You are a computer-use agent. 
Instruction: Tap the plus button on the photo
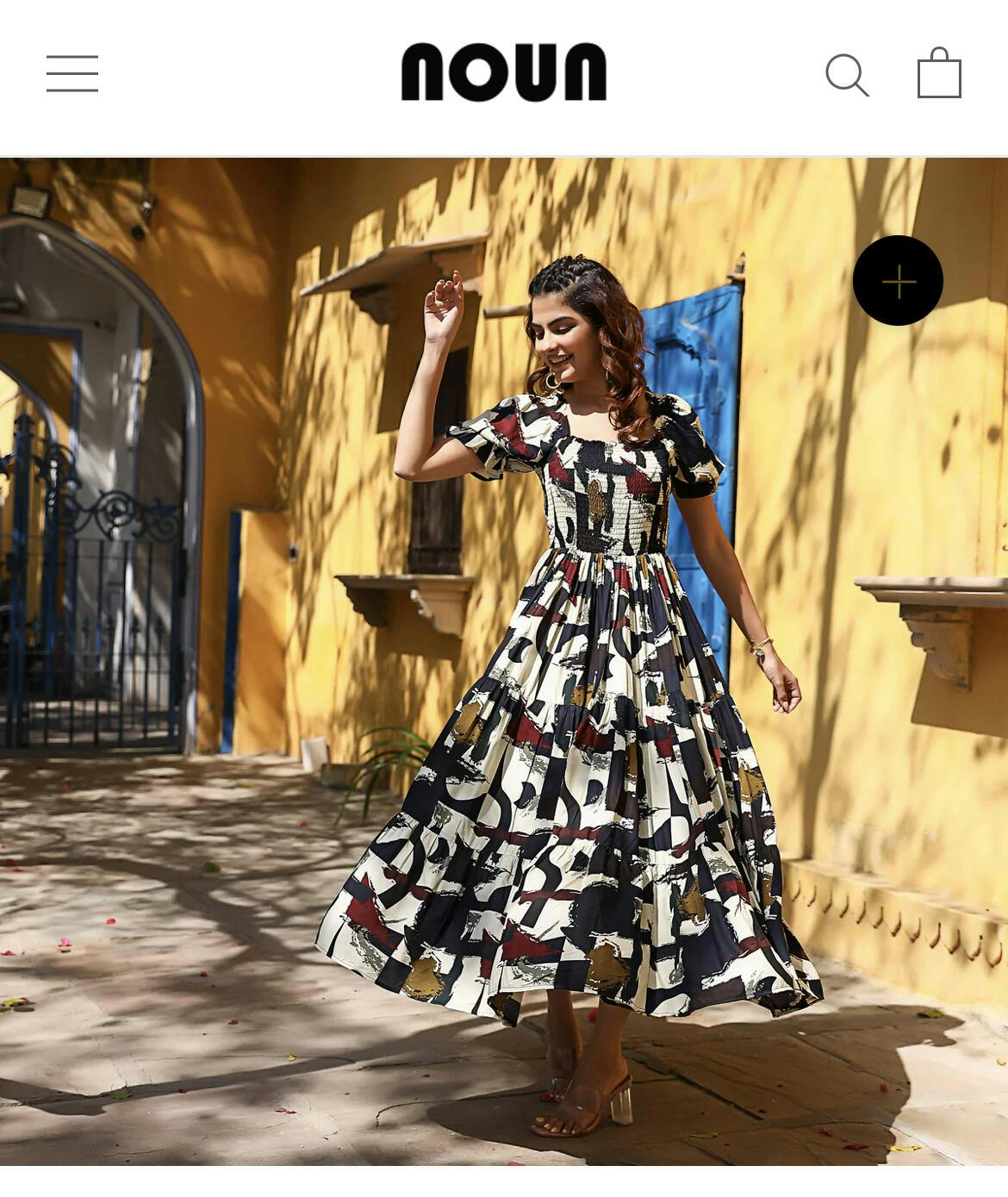[898, 281]
